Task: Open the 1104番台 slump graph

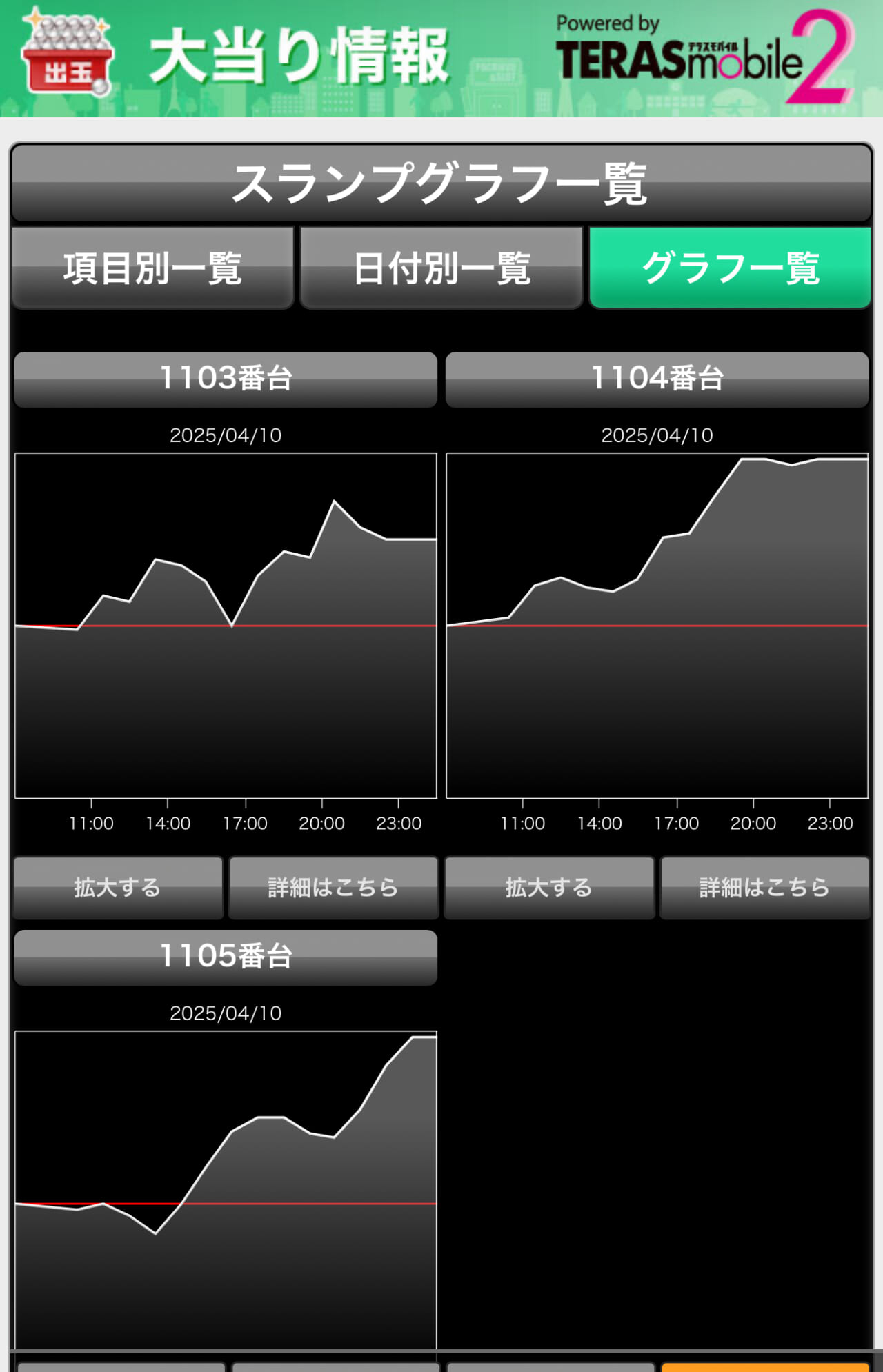Action: [657, 625]
